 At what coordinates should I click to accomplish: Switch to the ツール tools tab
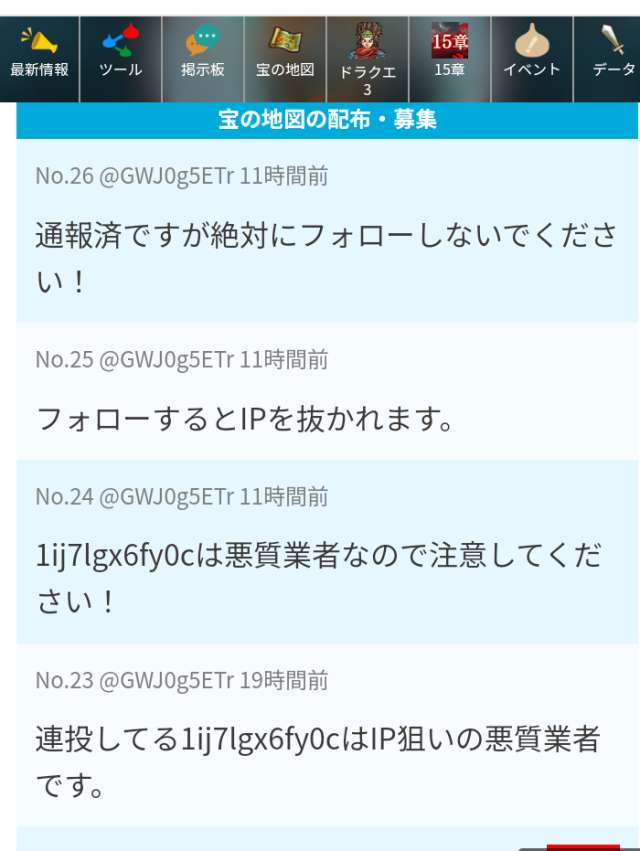[x=121, y=55]
